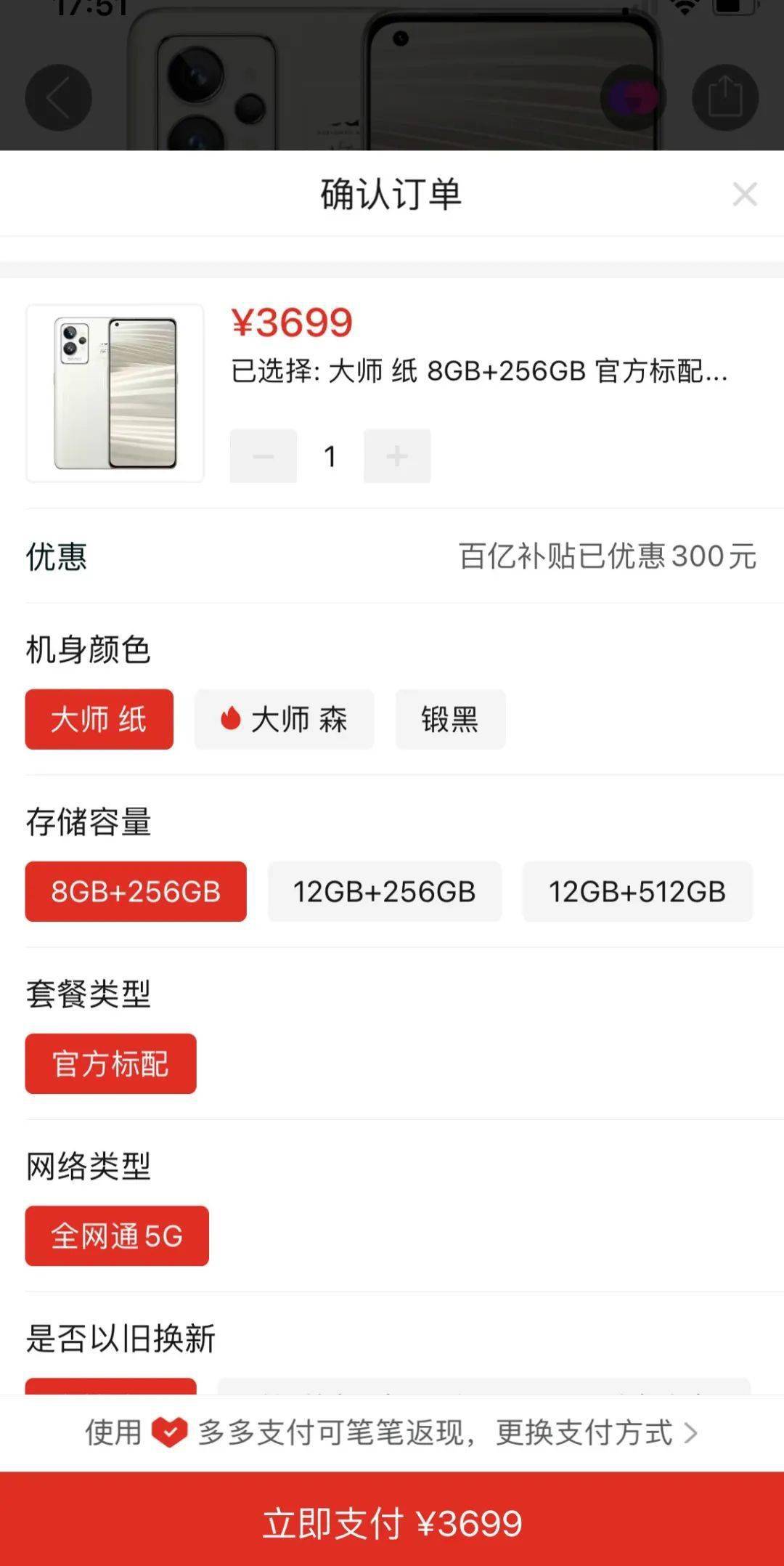784x1566 pixels.
Task: Select the 大师 森 color option
Action: point(284,719)
